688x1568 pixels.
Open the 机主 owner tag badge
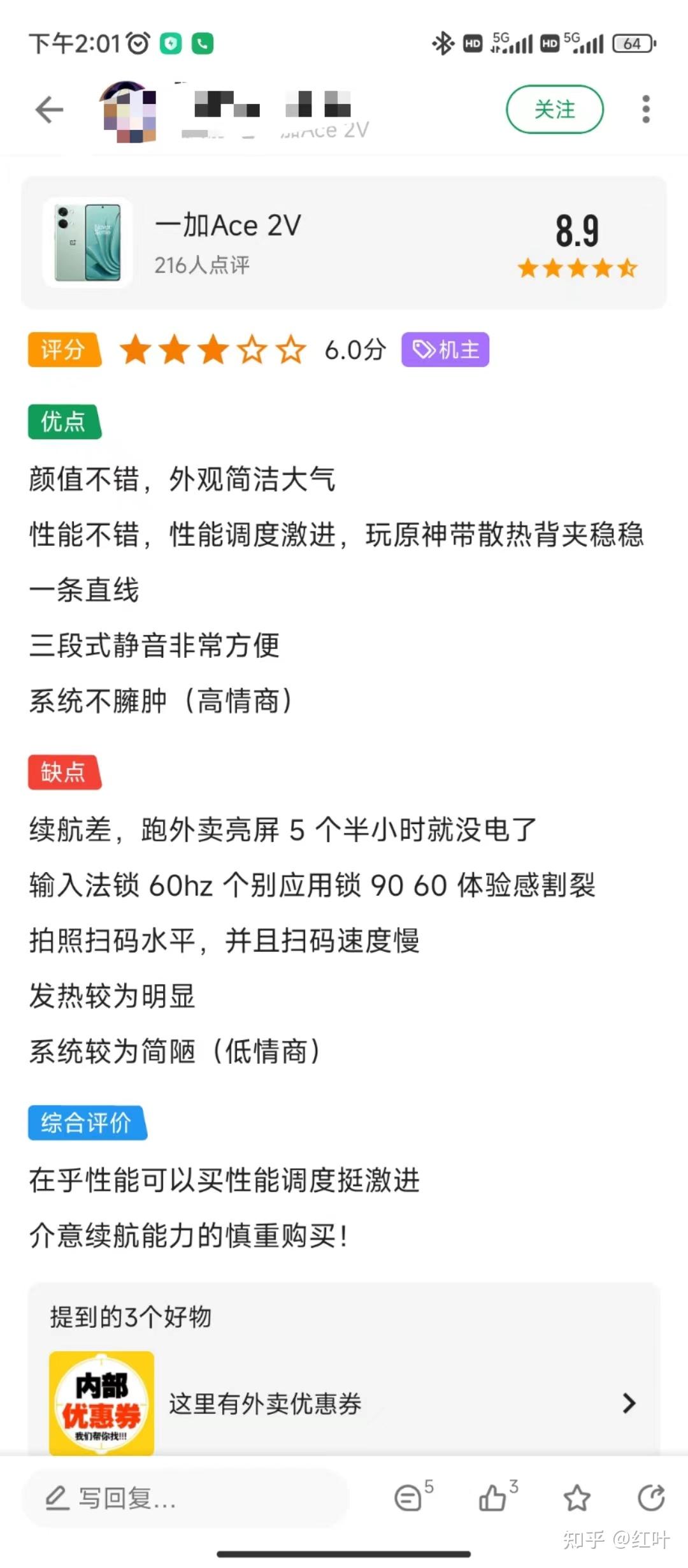(445, 349)
